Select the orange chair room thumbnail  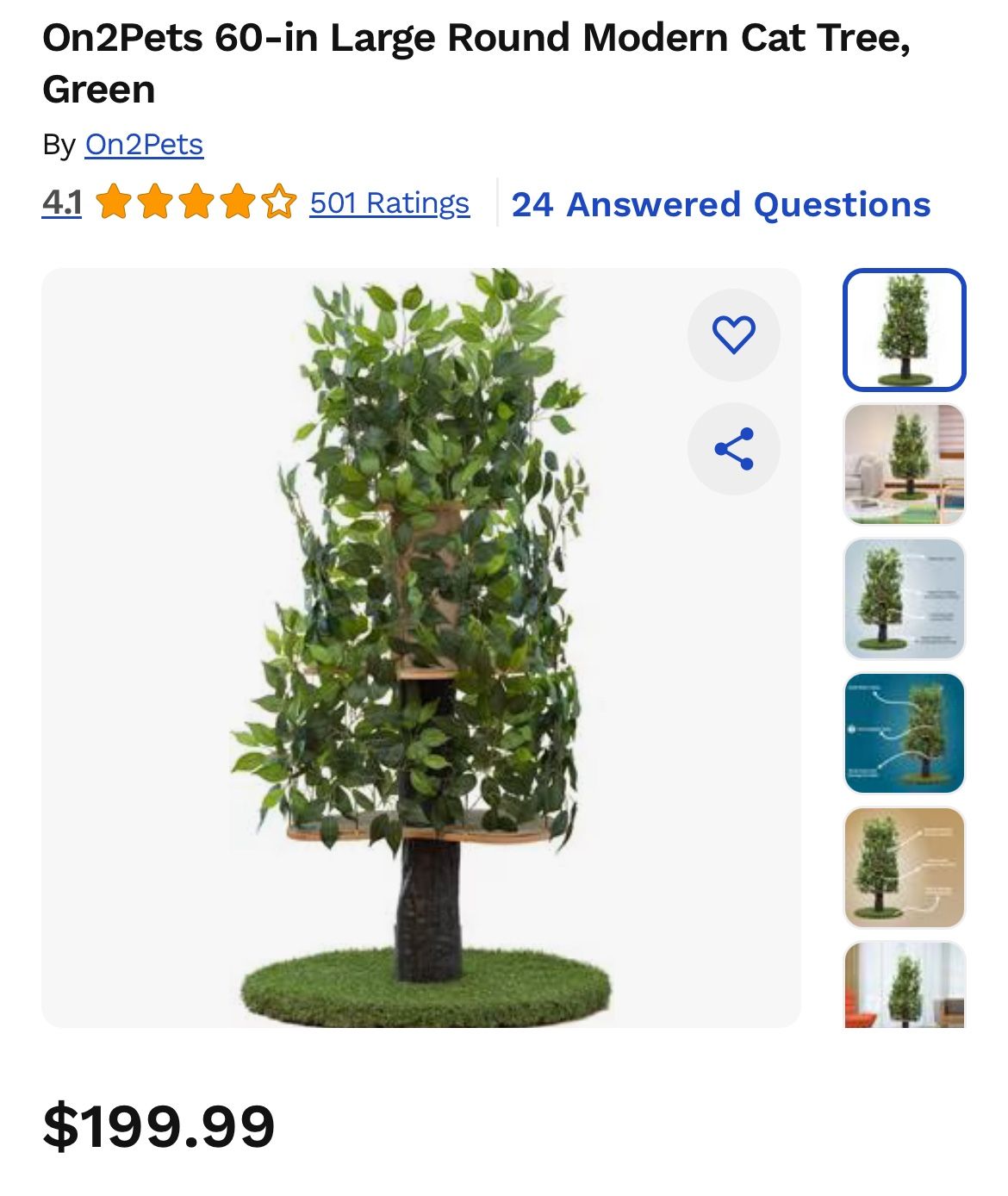click(x=904, y=985)
